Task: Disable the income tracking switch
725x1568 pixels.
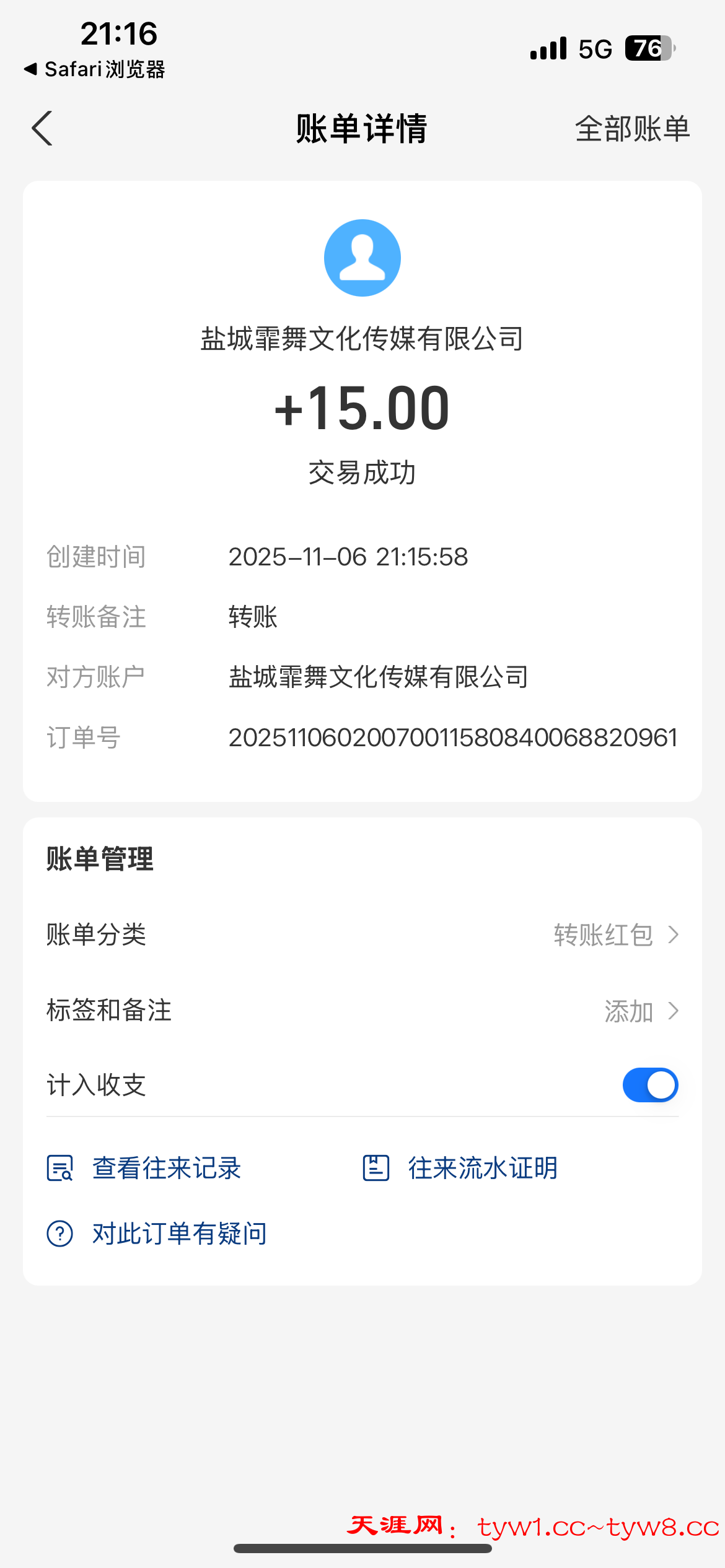Action: [649, 1084]
